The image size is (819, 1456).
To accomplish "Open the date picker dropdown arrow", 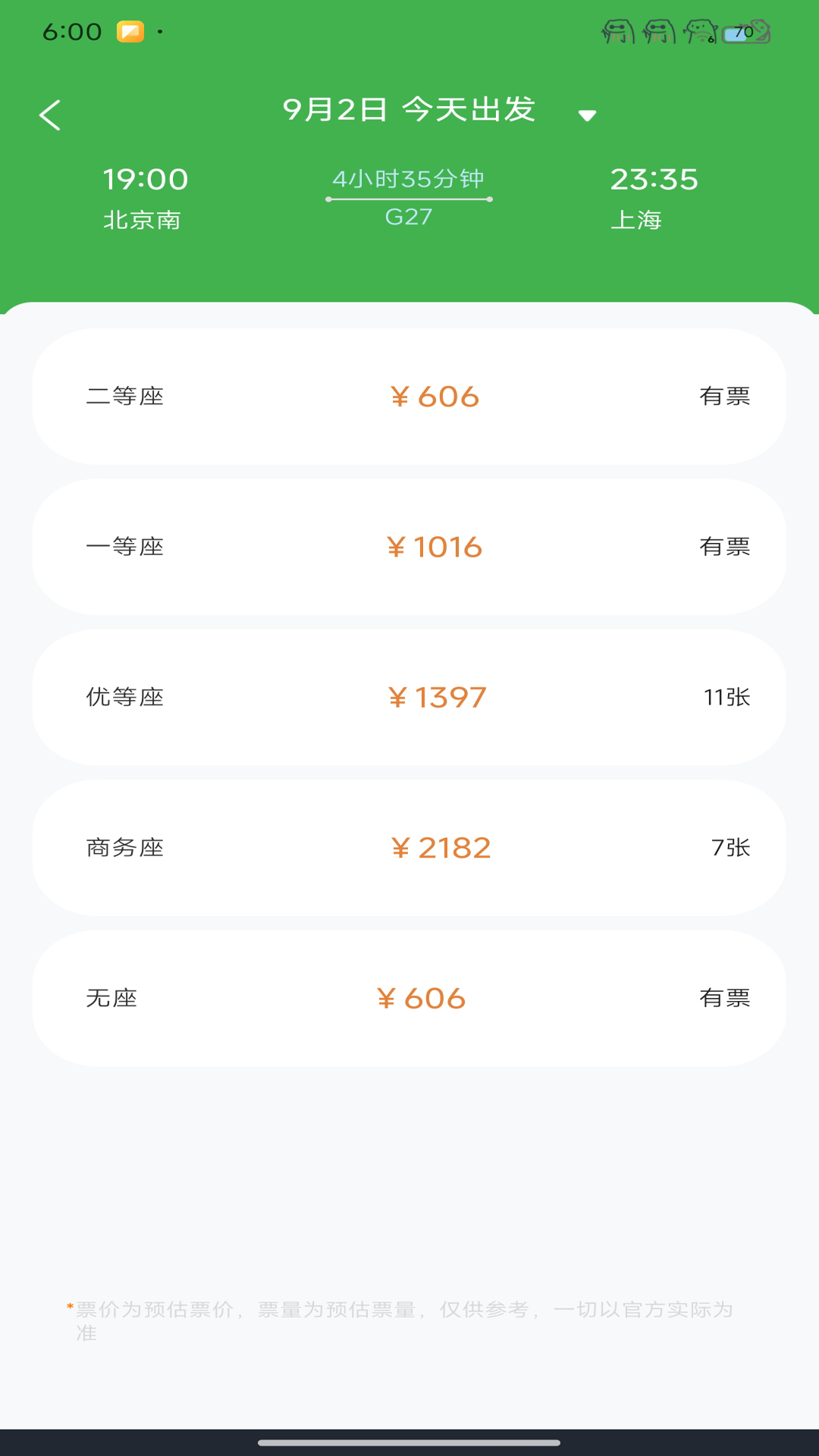I will point(588,115).
